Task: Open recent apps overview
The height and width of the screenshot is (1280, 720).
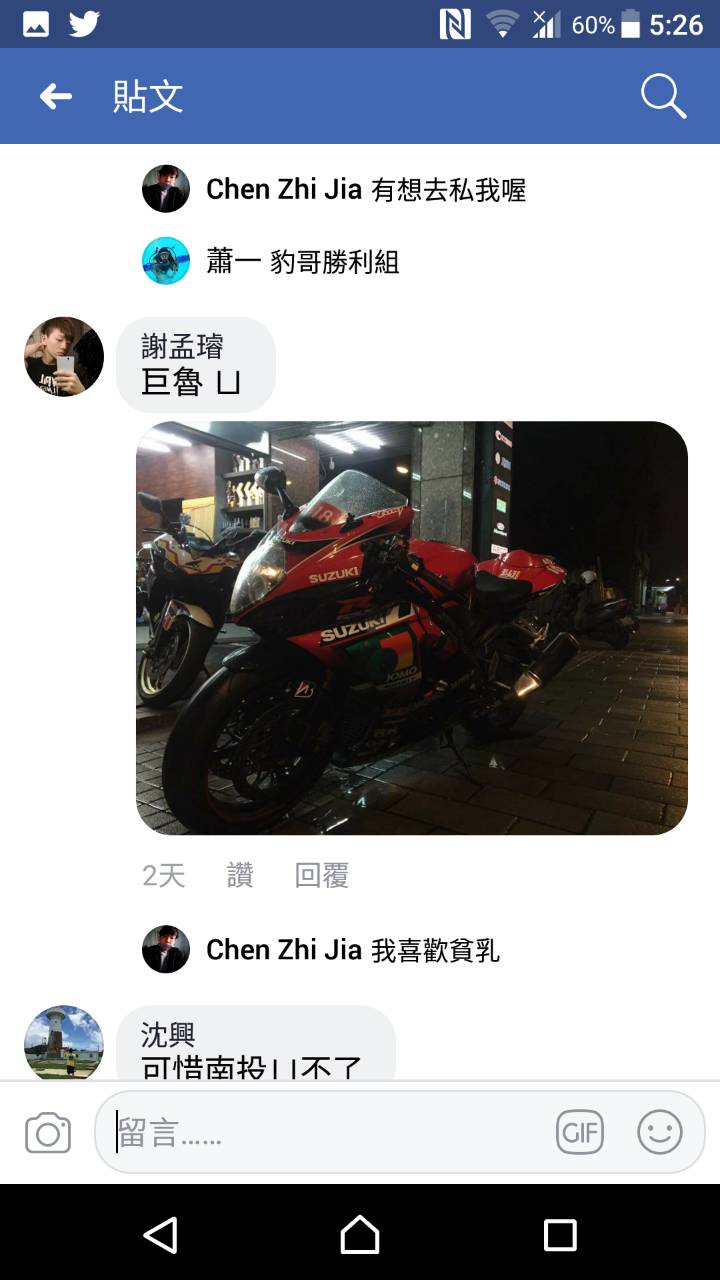Action: (x=560, y=1235)
